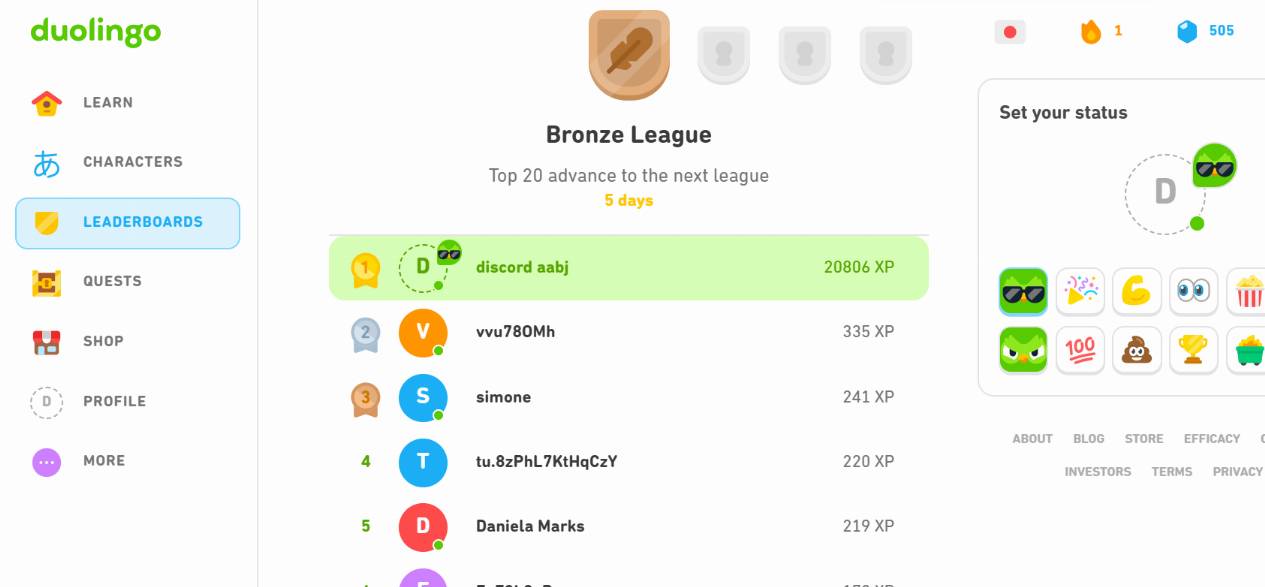Choose the angry owl status

(1023, 350)
